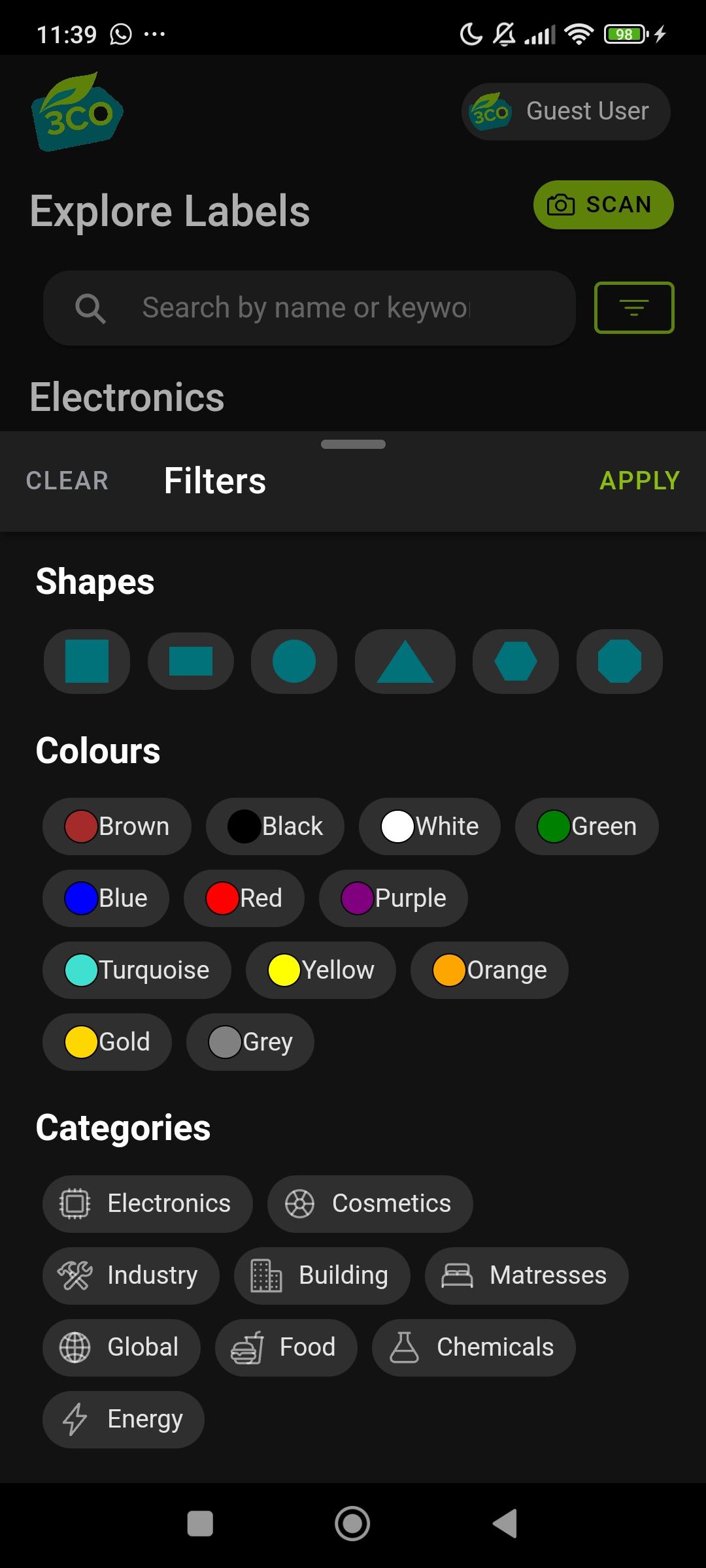Pick the hexagon shape filter
The width and height of the screenshot is (706, 1568).
(516, 661)
